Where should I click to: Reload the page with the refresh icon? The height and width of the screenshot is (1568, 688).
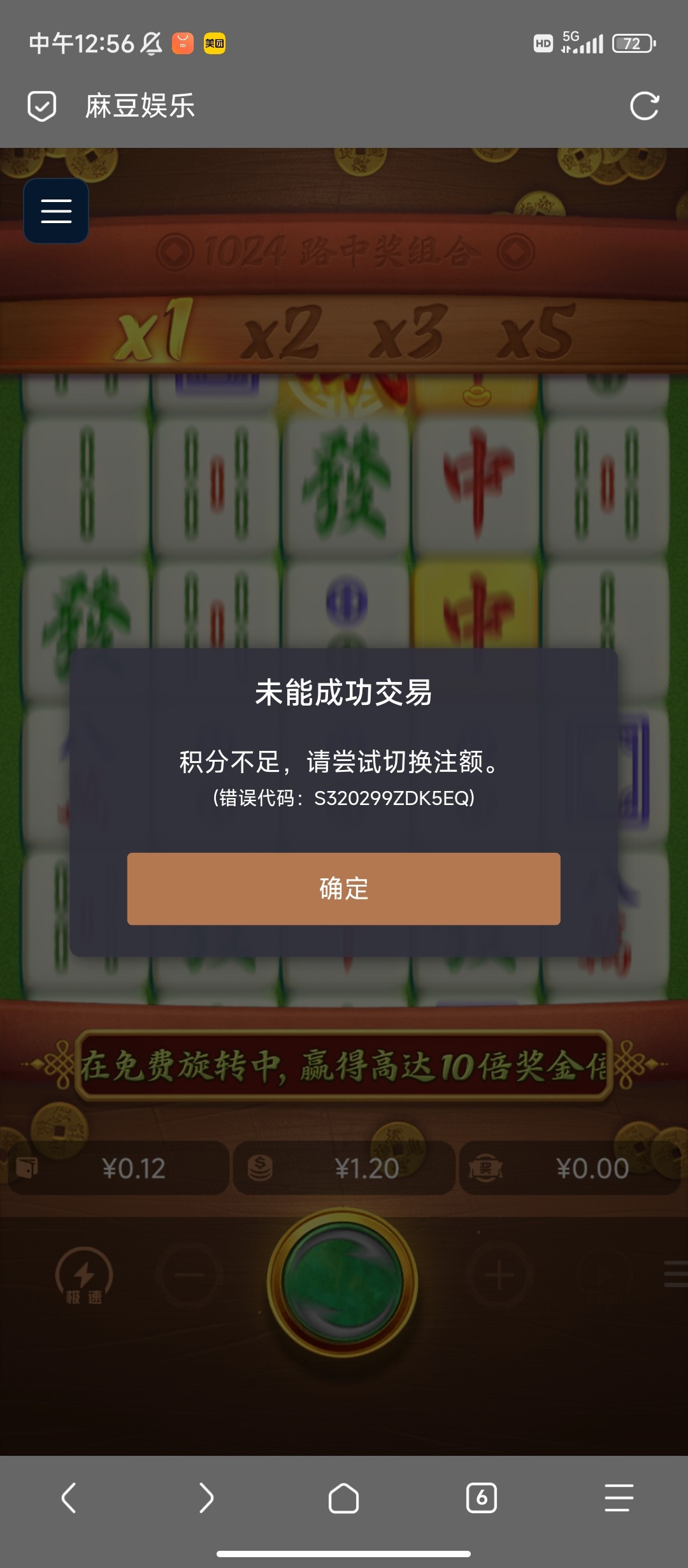pos(646,107)
